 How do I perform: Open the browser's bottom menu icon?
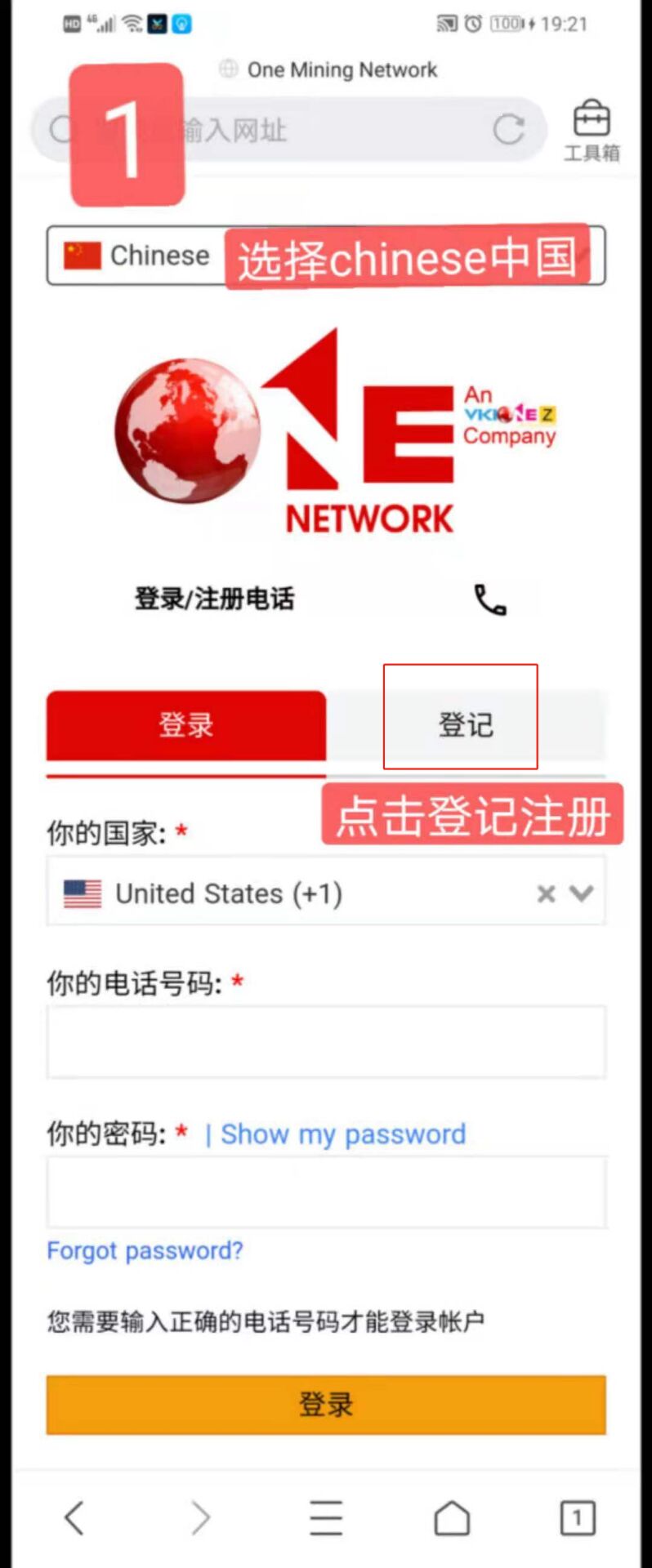[x=326, y=1518]
